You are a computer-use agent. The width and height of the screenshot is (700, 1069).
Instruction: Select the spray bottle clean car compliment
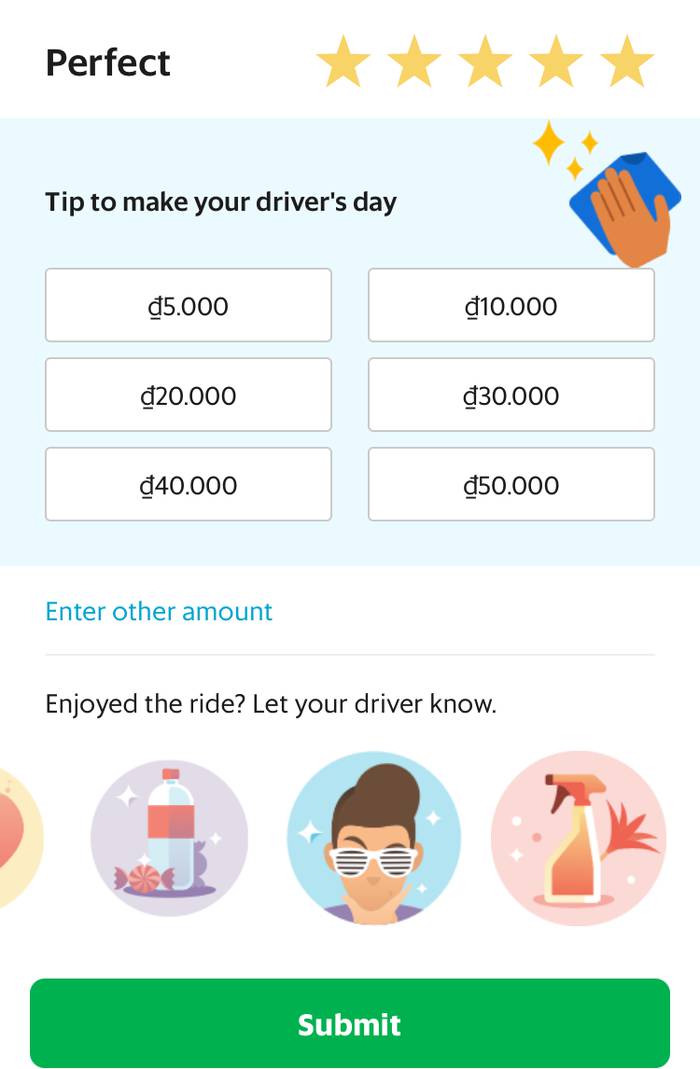pyautogui.click(x=578, y=837)
